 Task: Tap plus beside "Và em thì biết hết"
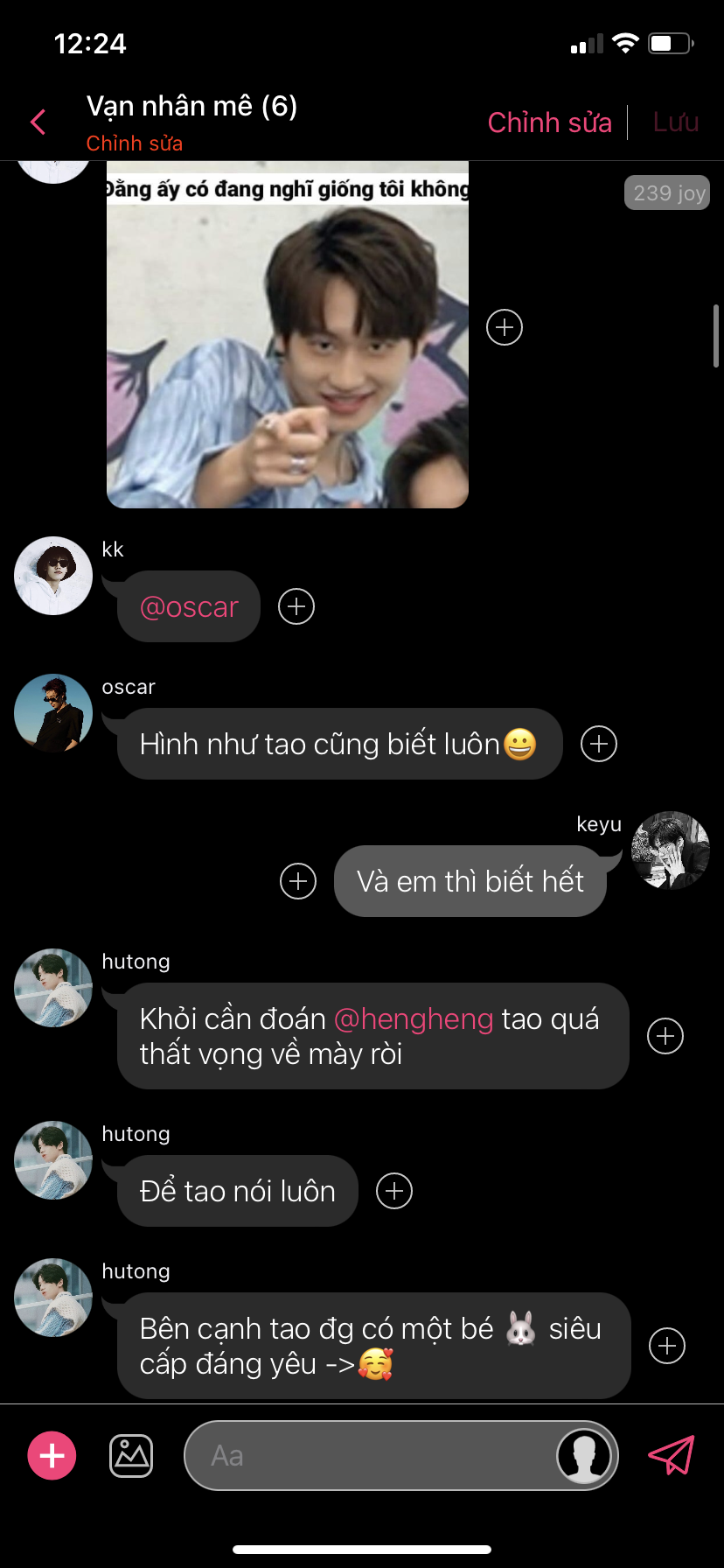(x=298, y=881)
